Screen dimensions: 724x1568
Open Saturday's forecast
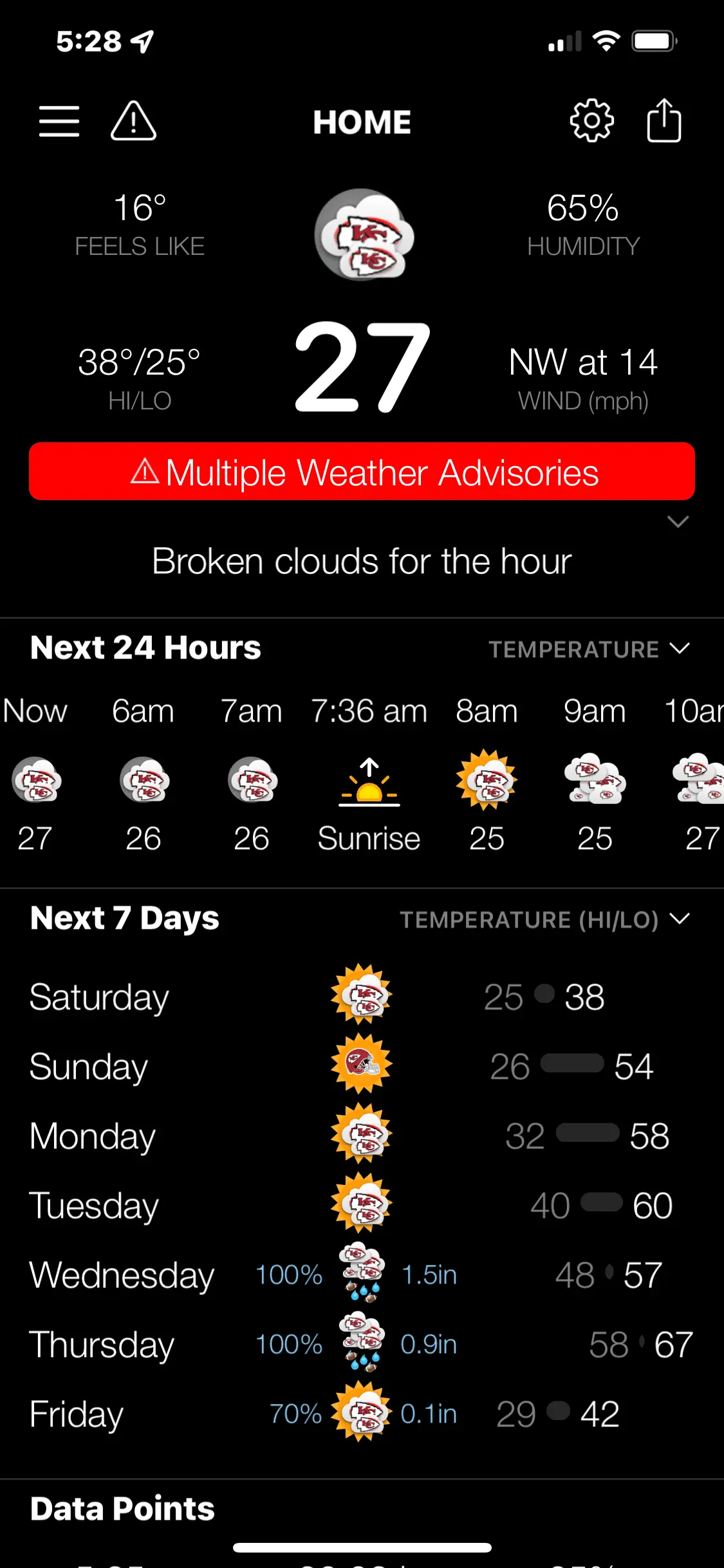tap(360, 996)
